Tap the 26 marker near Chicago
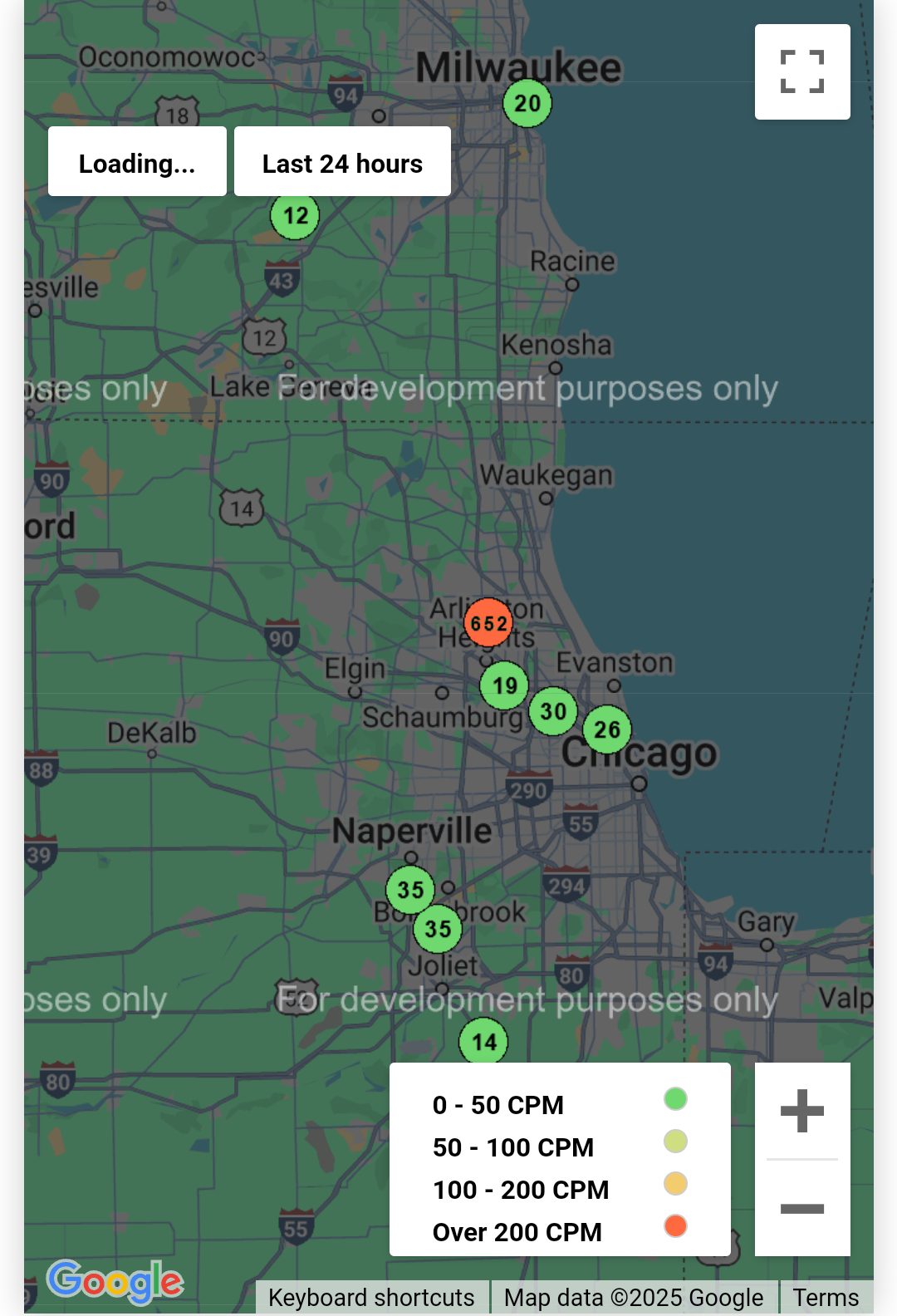 point(607,729)
